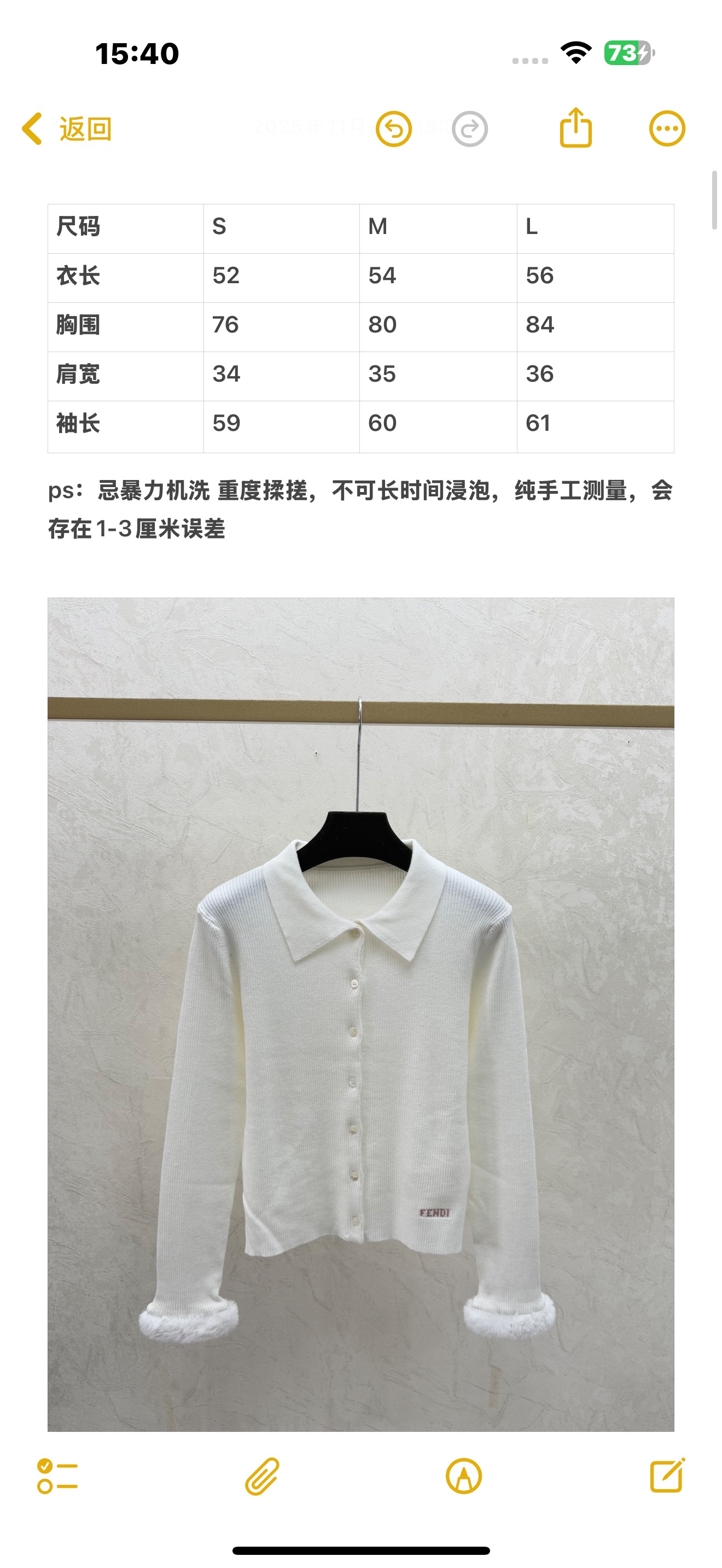This screenshot has width=722, height=1568.
Task: Undo the last edit
Action: [x=394, y=129]
